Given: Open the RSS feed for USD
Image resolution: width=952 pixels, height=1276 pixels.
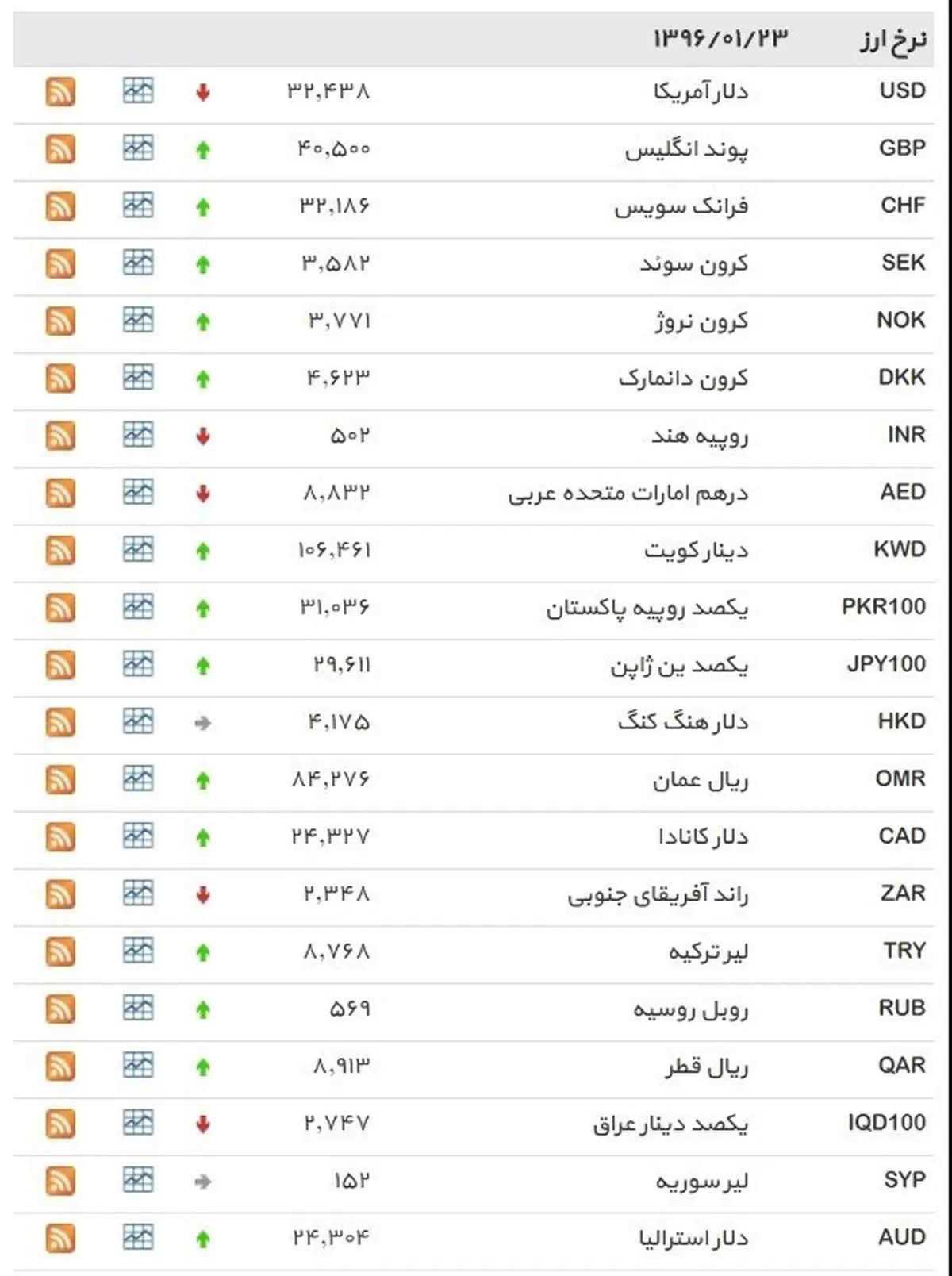Looking at the screenshot, I should click(60, 92).
